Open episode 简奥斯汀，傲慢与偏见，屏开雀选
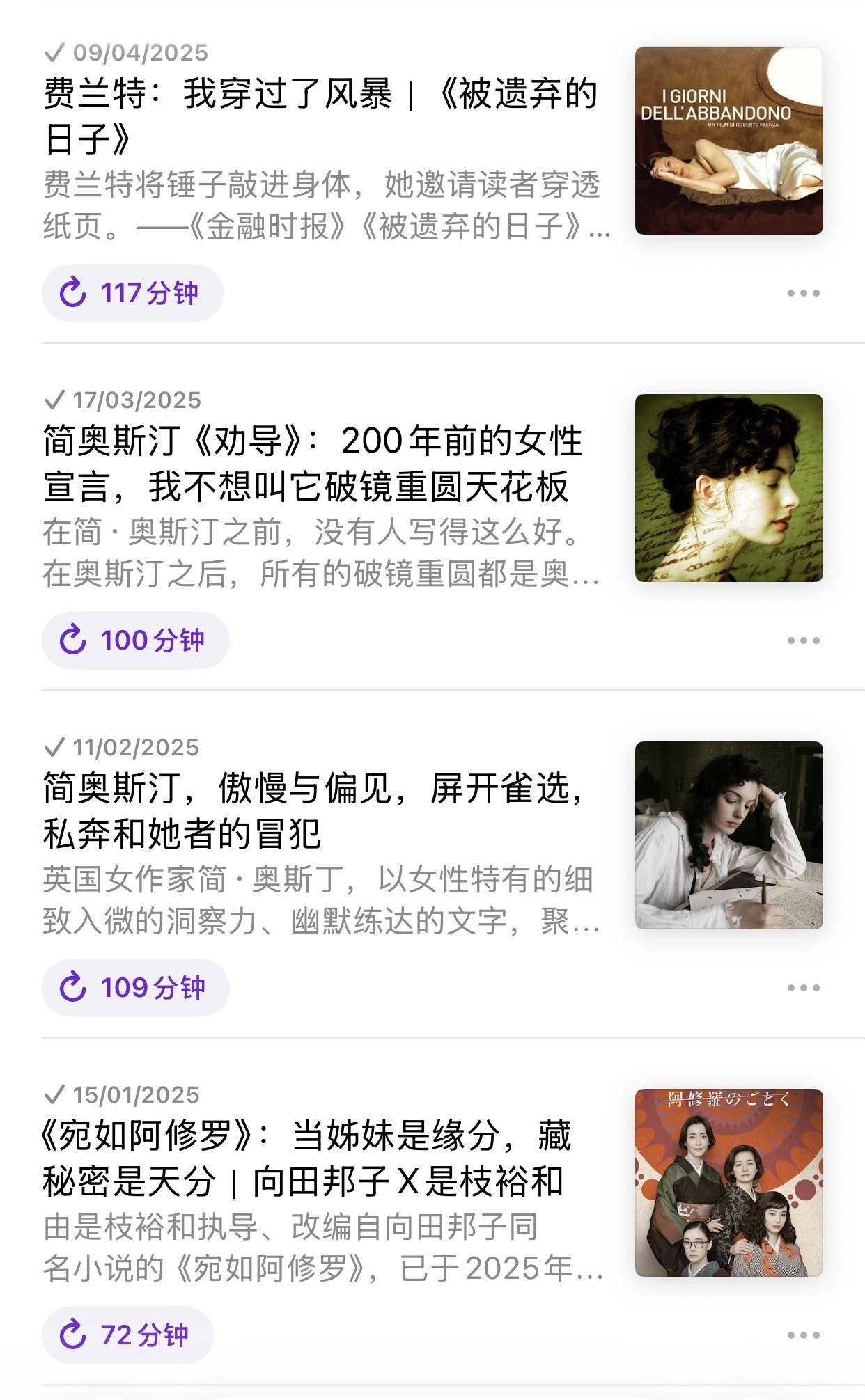Image resolution: width=865 pixels, height=1400 pixels. pos(313,810)
